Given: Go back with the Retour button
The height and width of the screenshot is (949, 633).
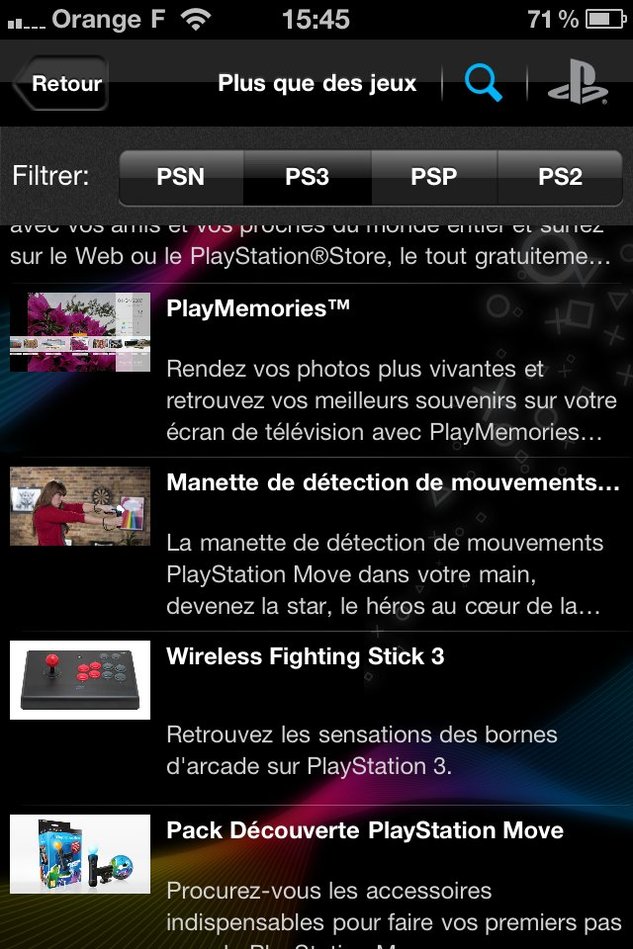Looking at the screenshot, I should tap(62, 84).
